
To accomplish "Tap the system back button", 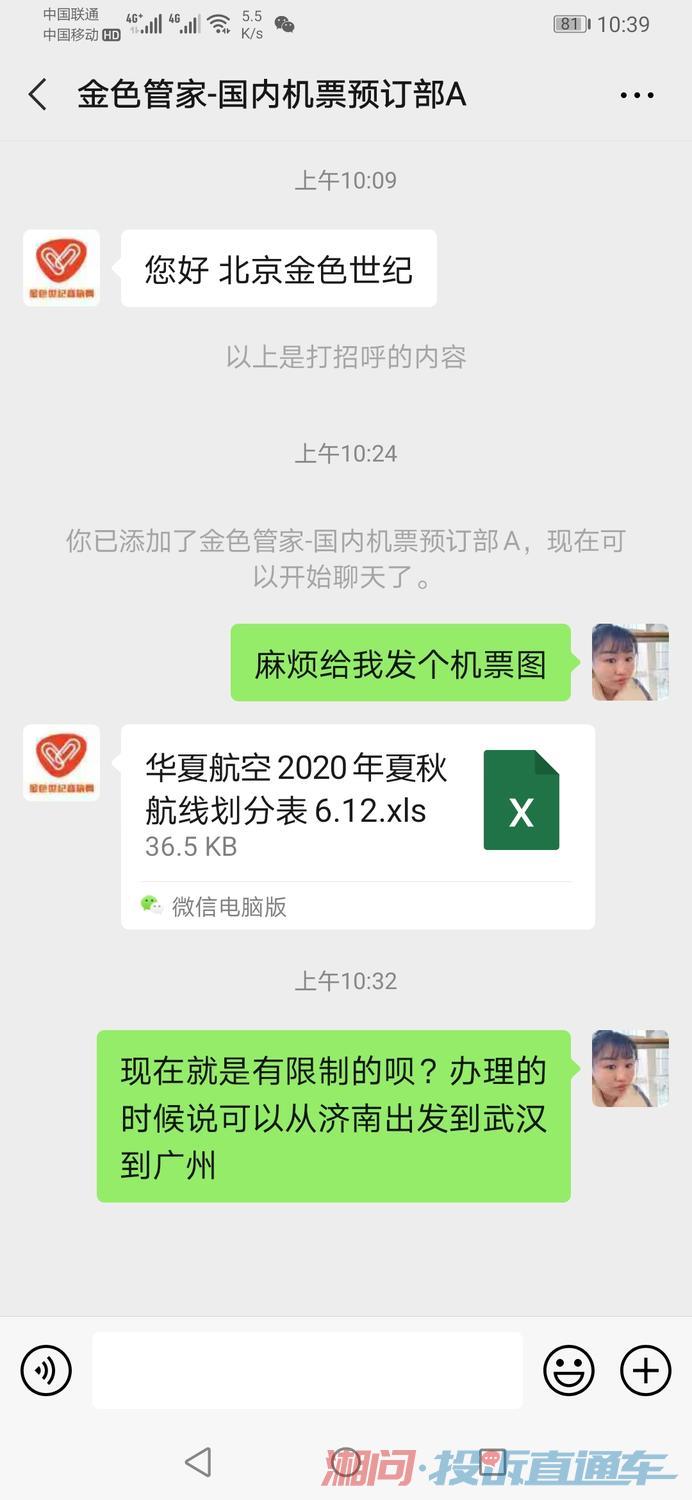I will point(198,1462).
